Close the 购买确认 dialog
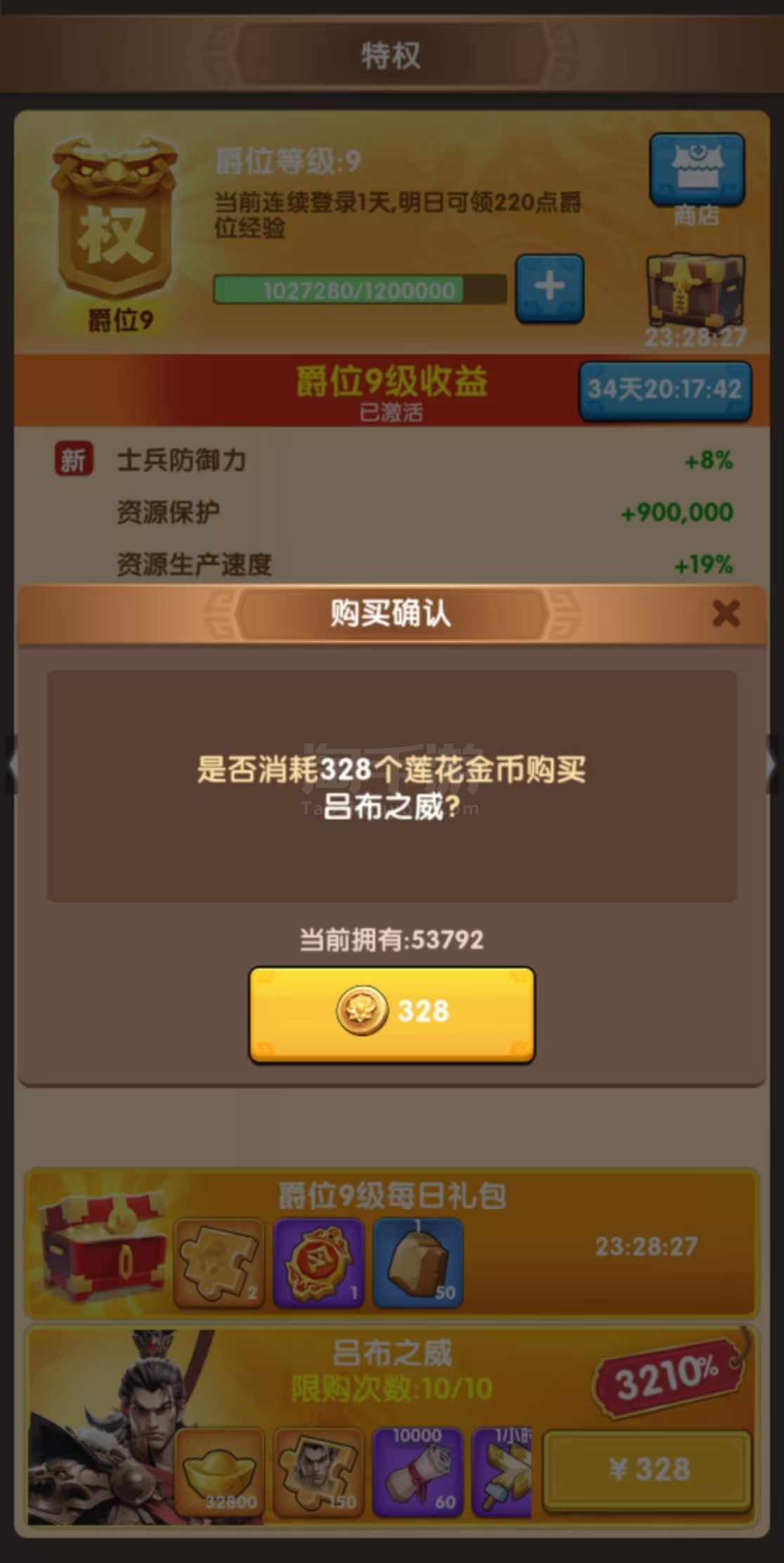The width and height of the screenshot is (784, 1563). (x=726, y=614)
